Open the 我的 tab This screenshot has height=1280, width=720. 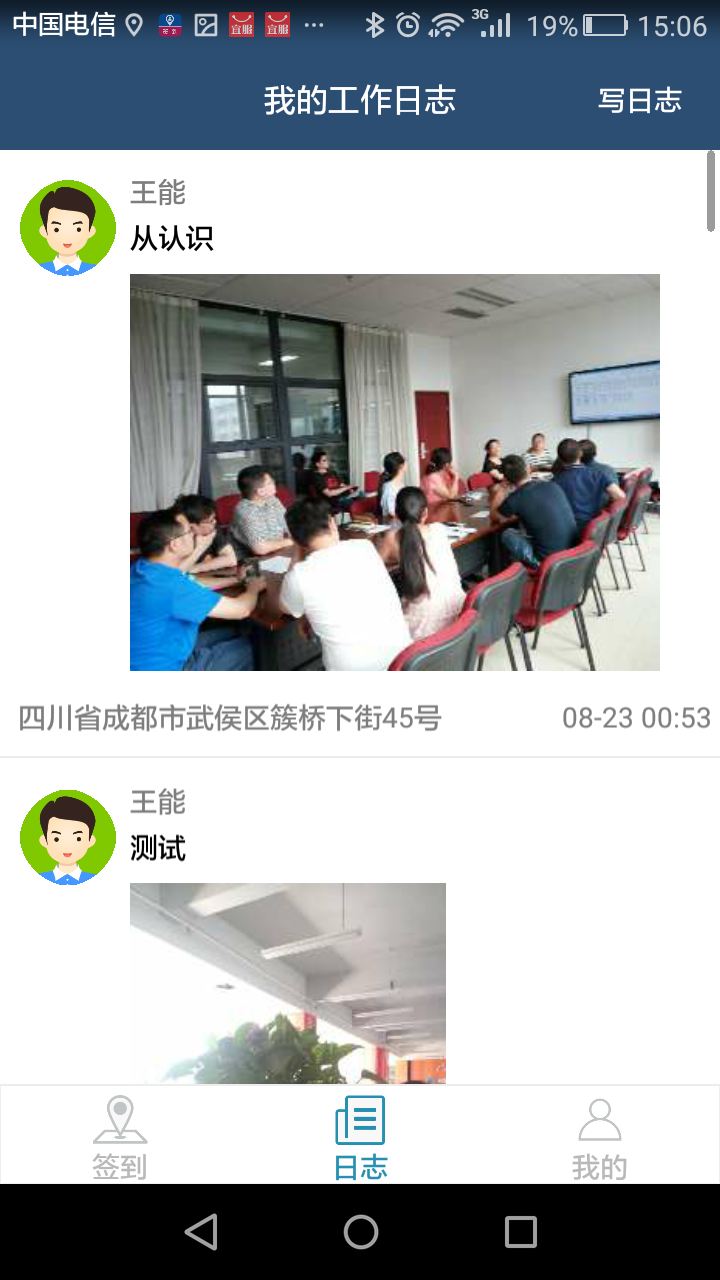pos(599,1137)
